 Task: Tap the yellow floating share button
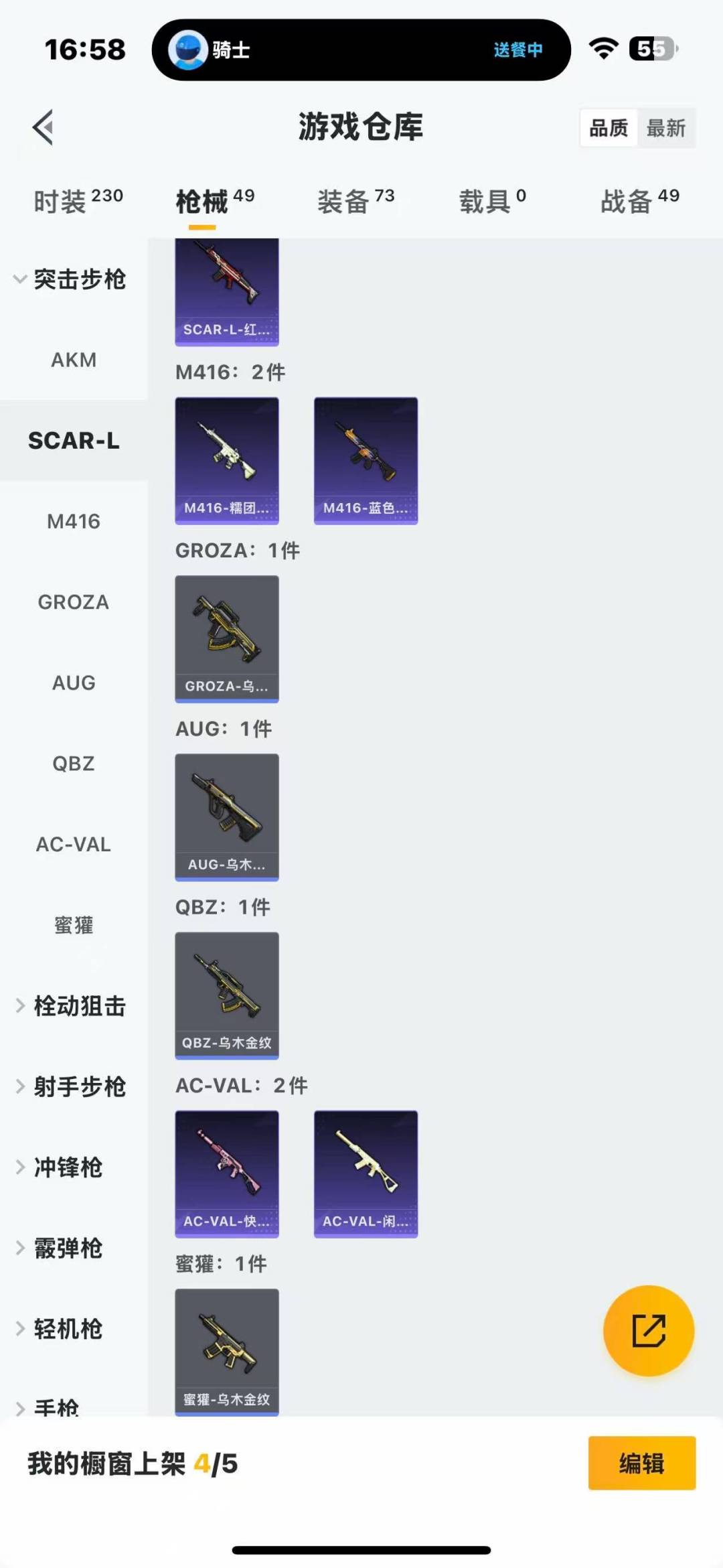coord(648,1330)
